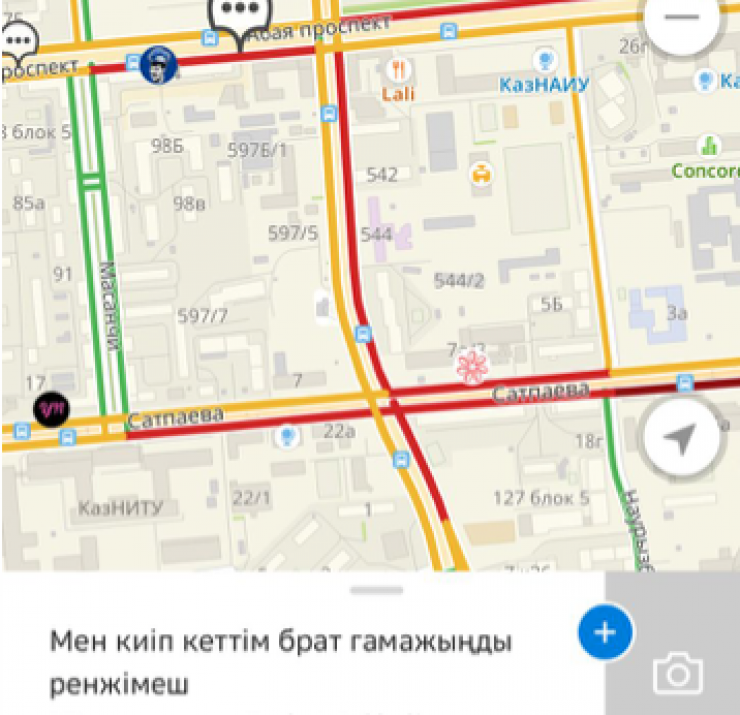740x715 pixels.
Task: Tap the orange taxi marker near 542
Action: coord(482,175)
